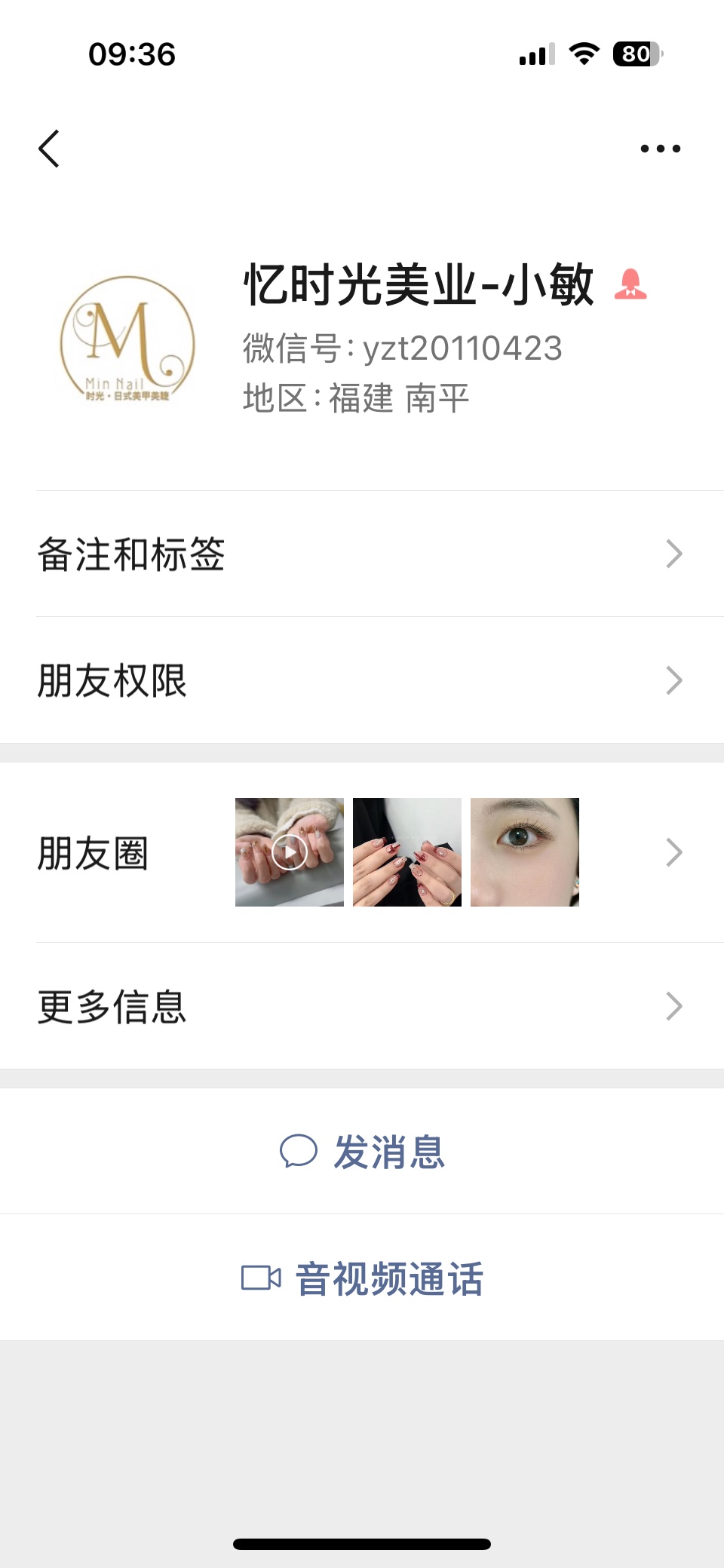Open 朋友权限 settings
Viewport: 724px width, 1568px height.
click(362, 681)
